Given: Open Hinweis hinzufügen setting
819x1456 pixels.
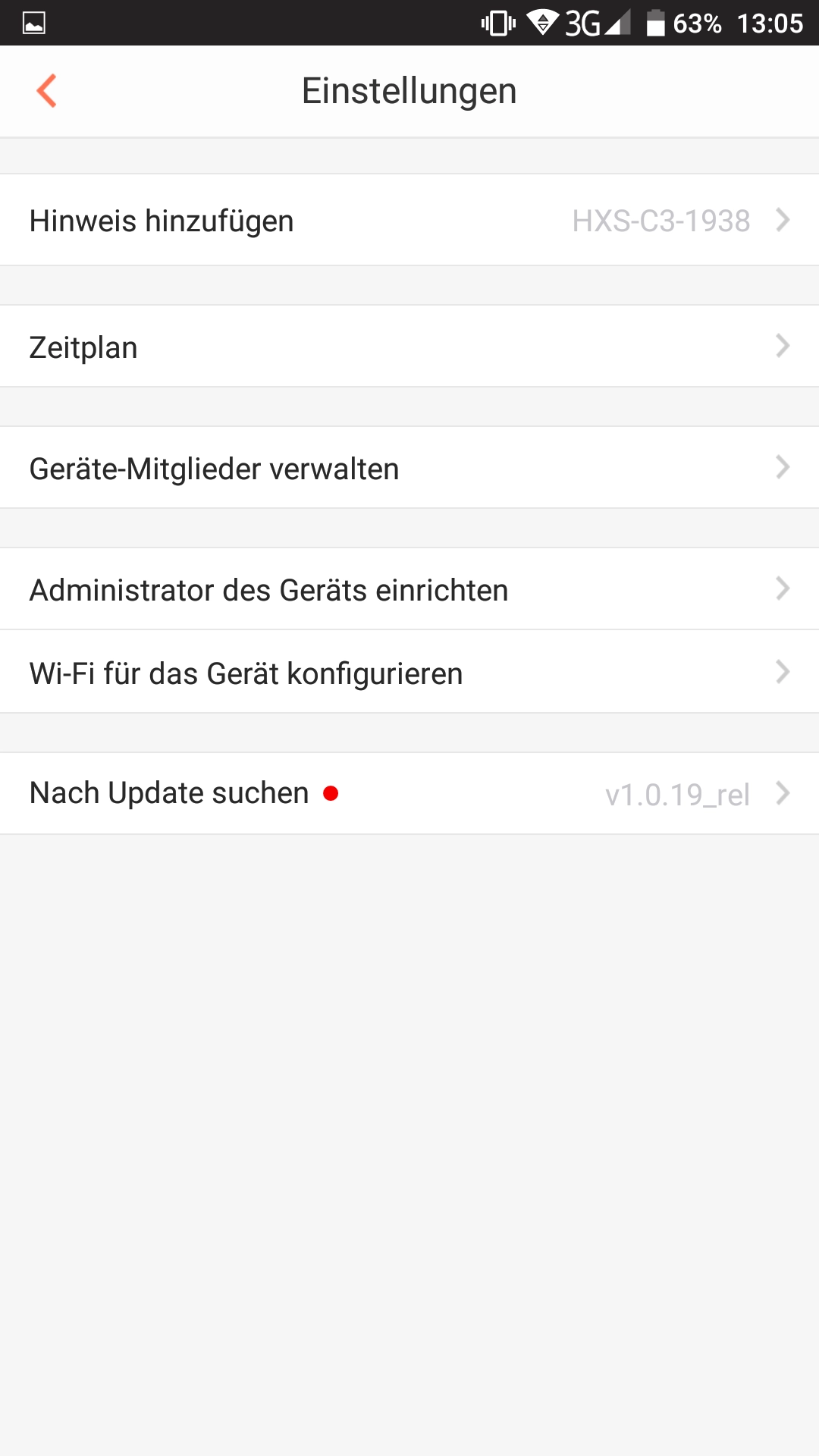Looking at the screenshot, I should [x=409, y=221].
